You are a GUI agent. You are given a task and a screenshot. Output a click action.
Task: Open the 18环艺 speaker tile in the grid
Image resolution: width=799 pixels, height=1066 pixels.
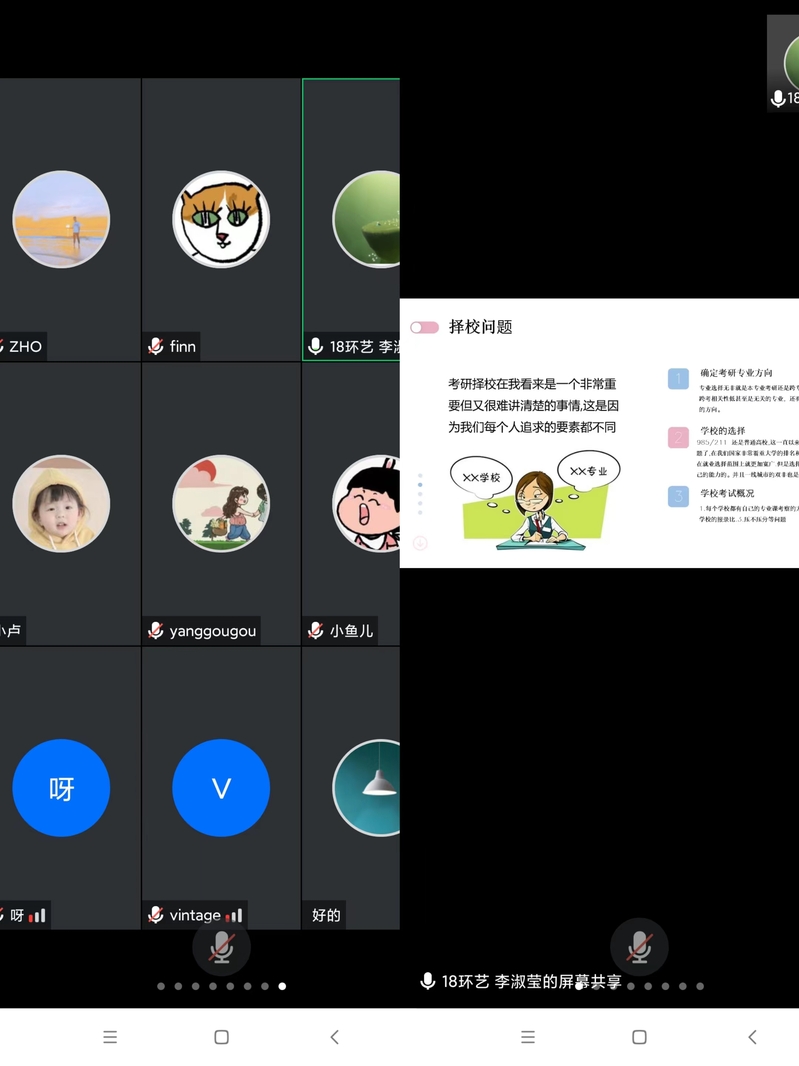tap(352, 220)
